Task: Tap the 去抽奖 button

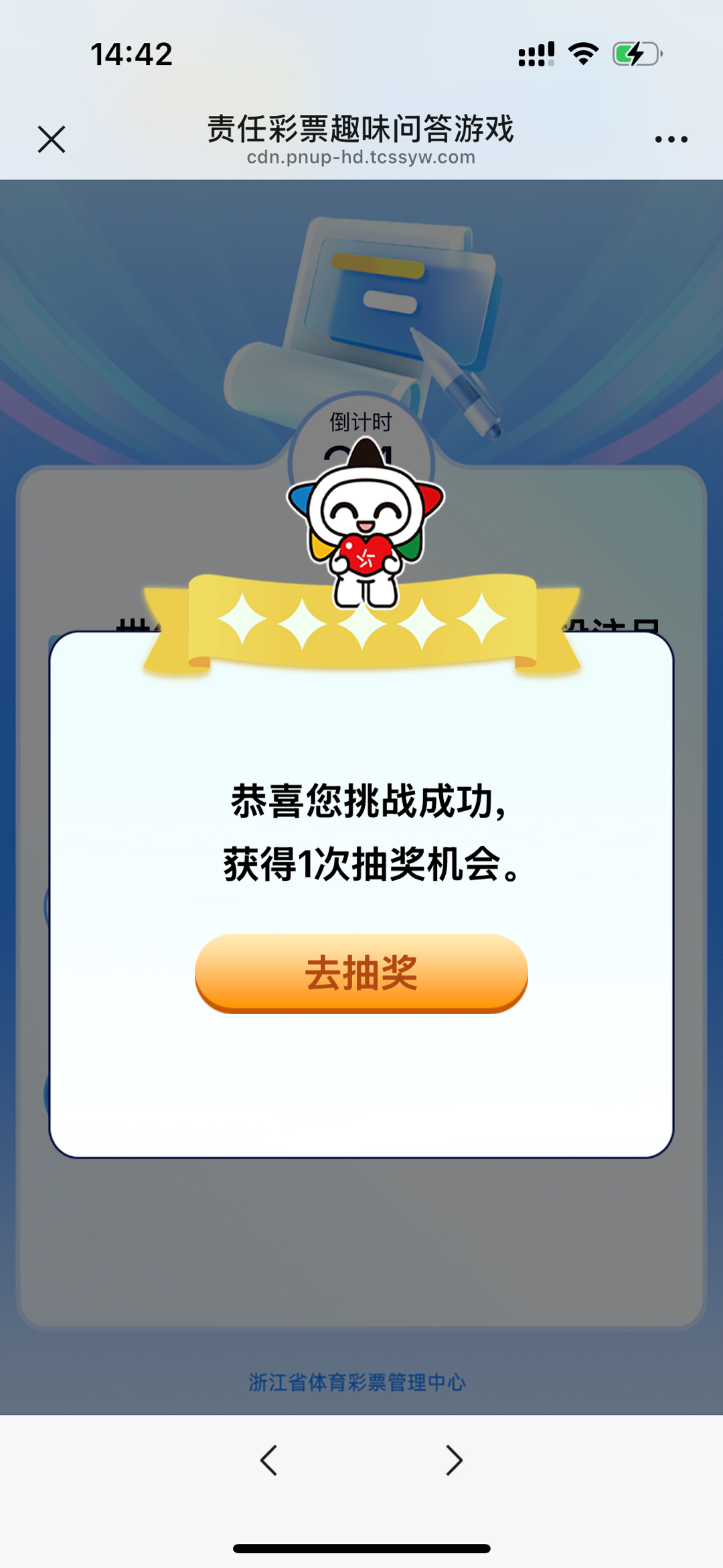Action: coord(361,973)
